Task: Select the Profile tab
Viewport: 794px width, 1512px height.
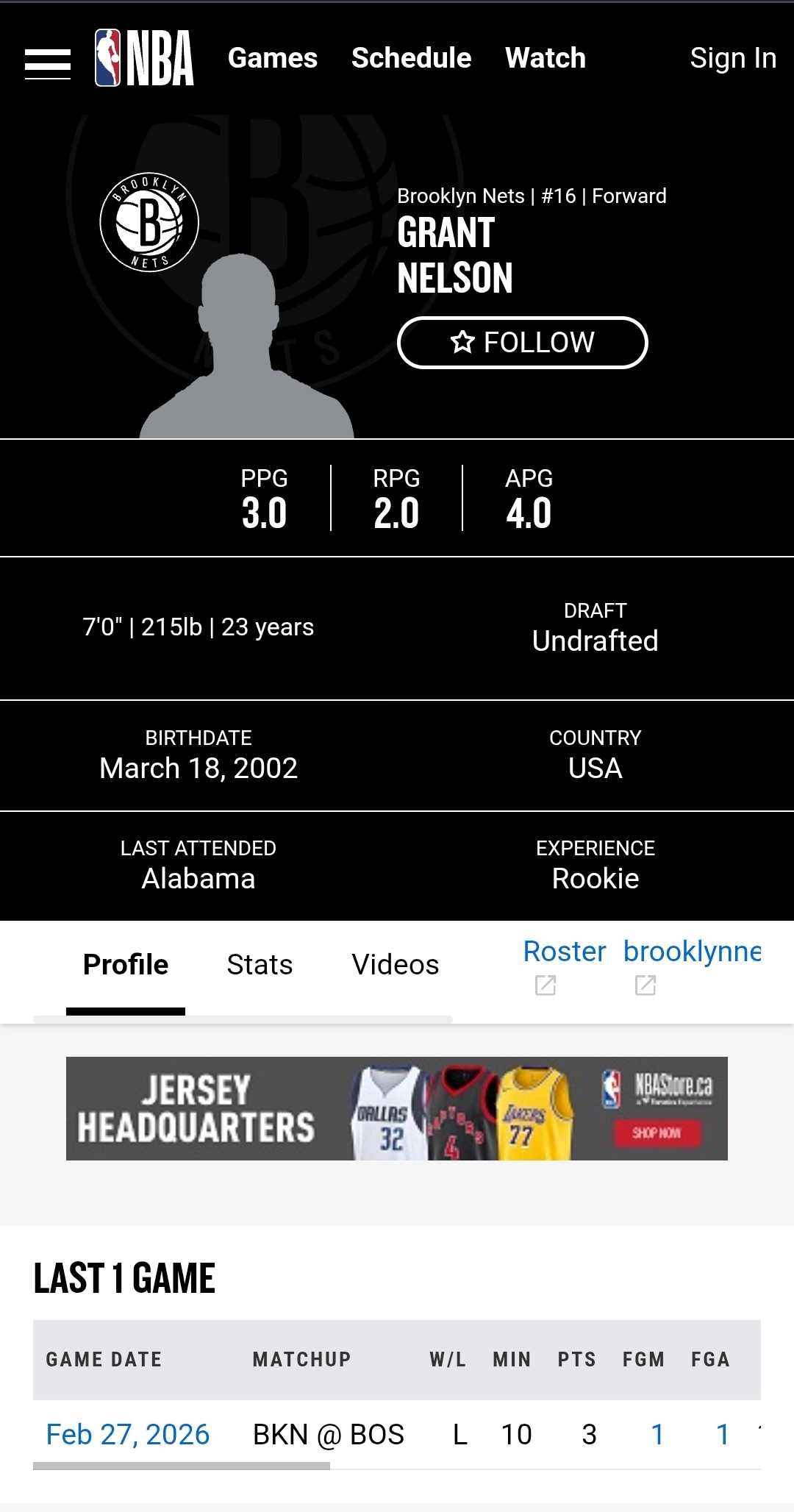Action: click(x=126, y=965)
